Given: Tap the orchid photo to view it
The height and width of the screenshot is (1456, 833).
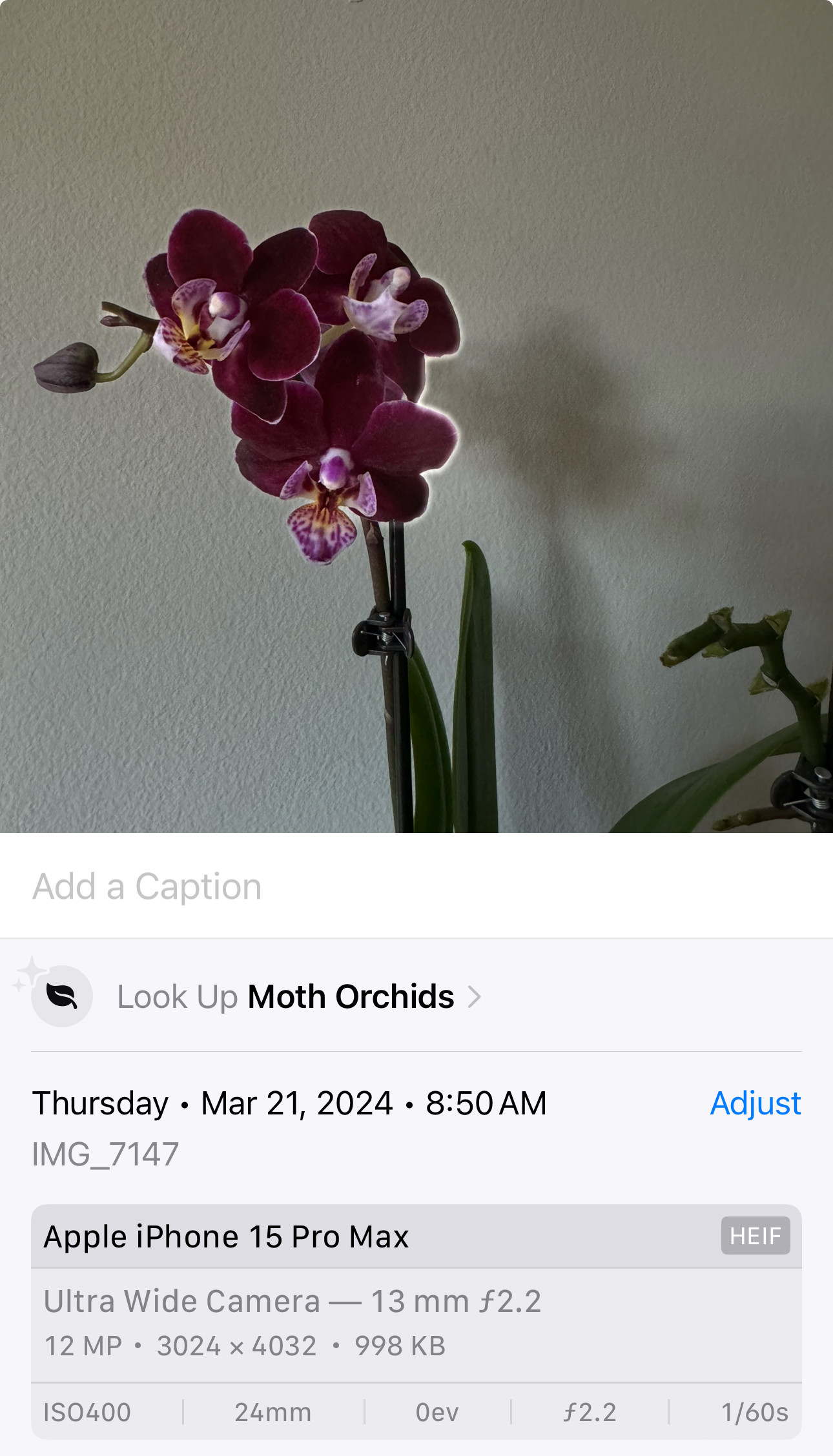Looking at the screenshot, I should 416,416.
